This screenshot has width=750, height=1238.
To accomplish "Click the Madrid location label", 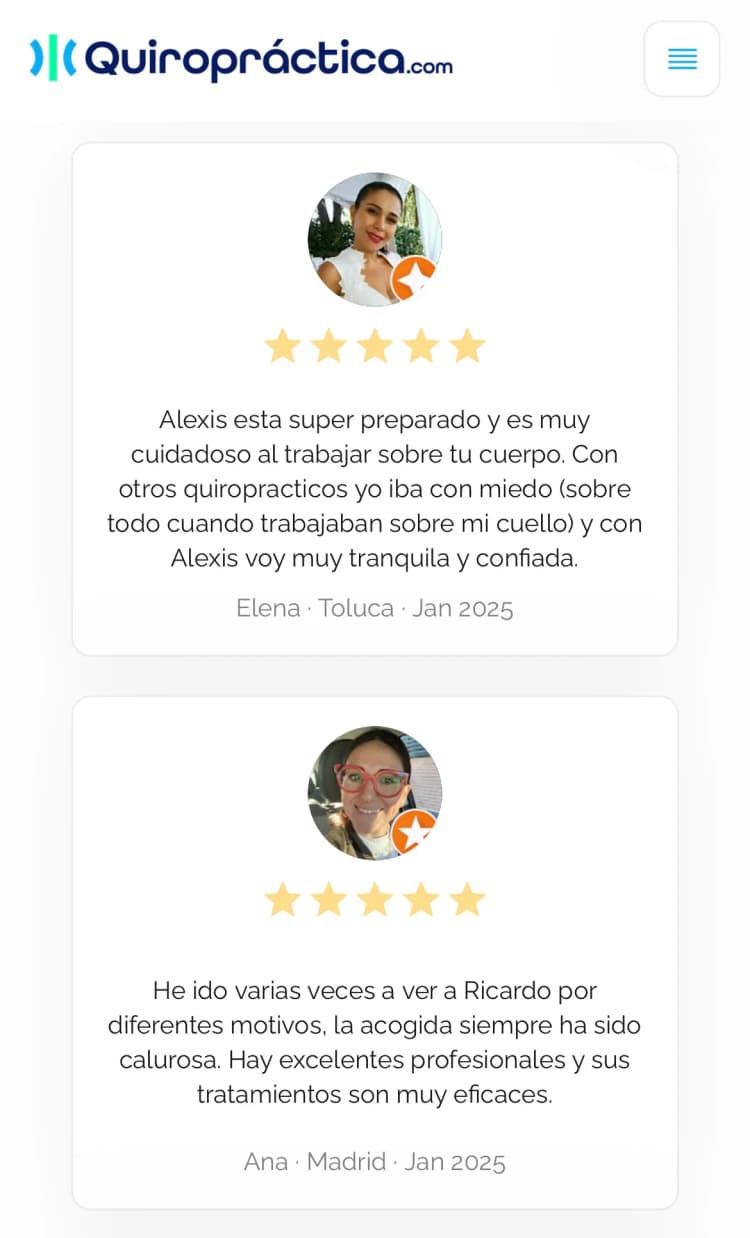I will pyautogui.click(x=347, y=1161).
